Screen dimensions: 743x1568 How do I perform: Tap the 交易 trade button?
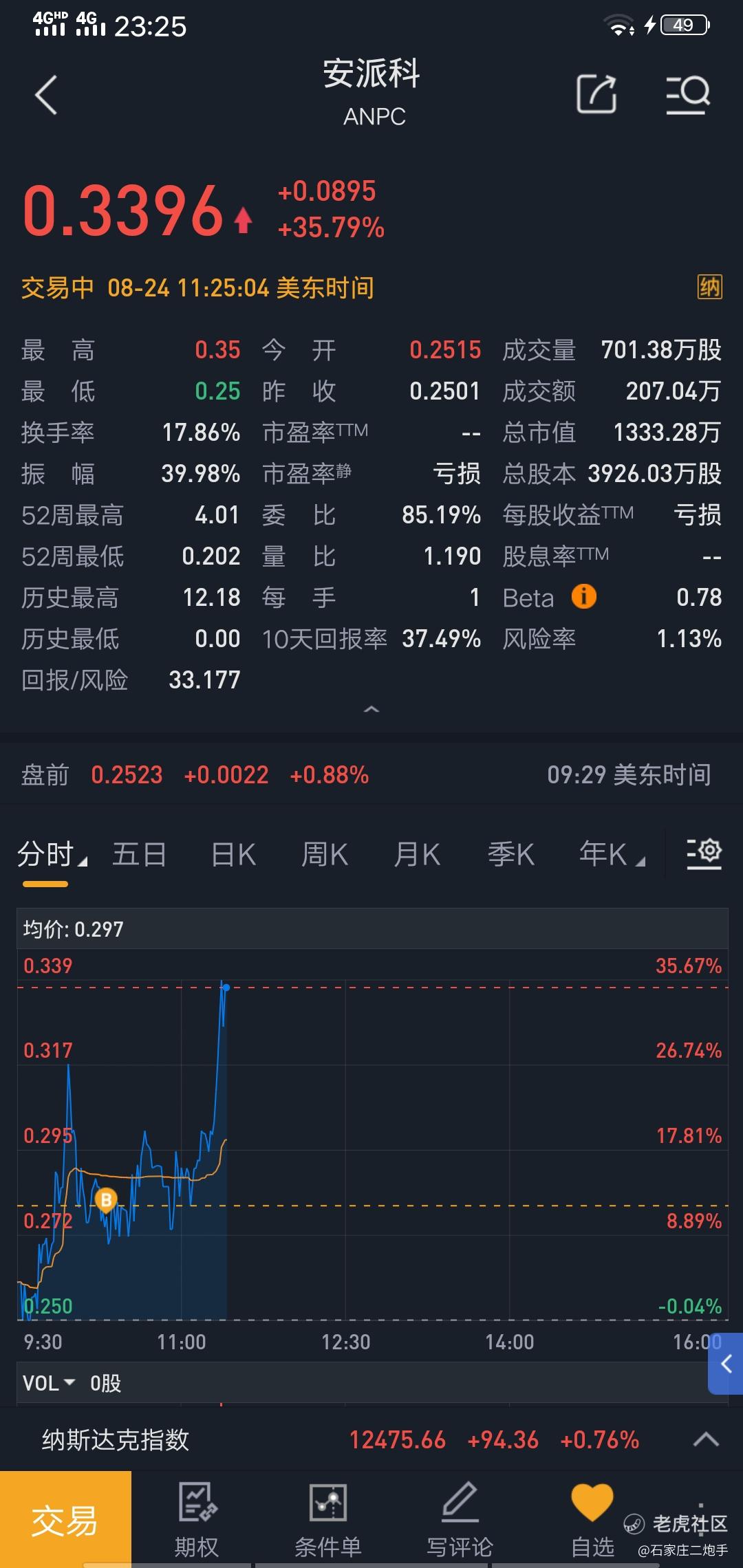[x=65, y=1519]
